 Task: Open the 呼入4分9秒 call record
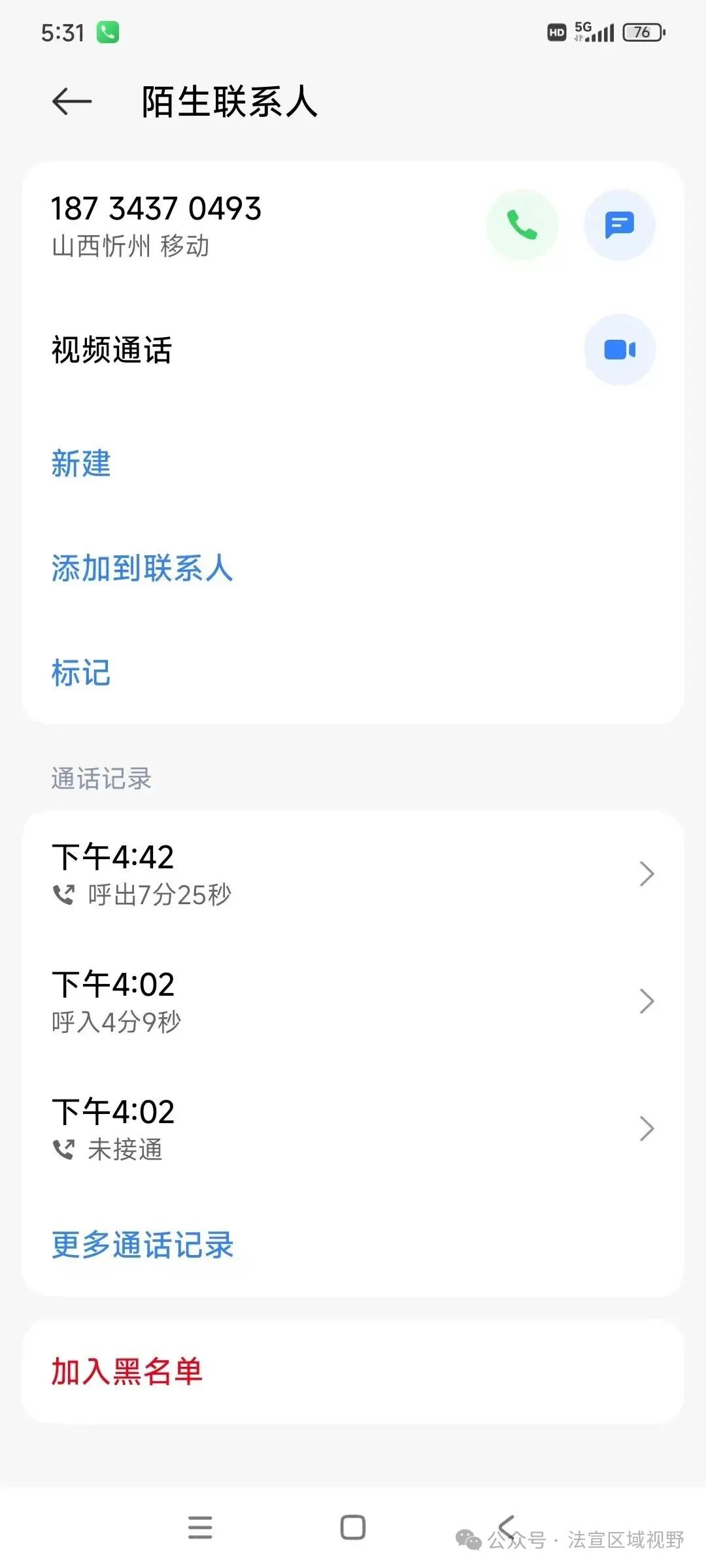[x=353, y=1002]
